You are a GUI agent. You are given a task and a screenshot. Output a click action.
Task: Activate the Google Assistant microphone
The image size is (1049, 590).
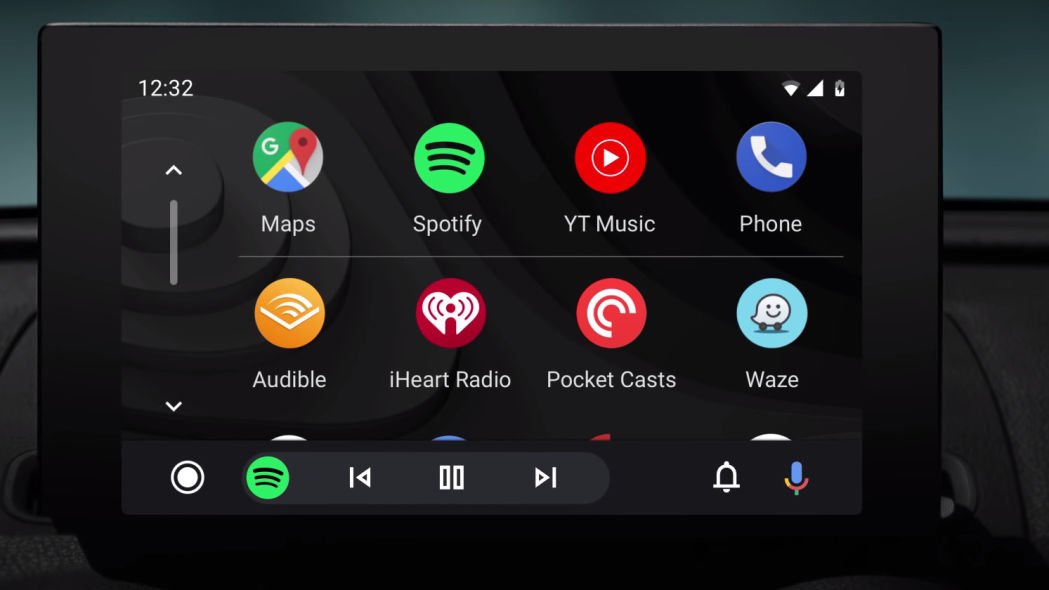(796, 478)
